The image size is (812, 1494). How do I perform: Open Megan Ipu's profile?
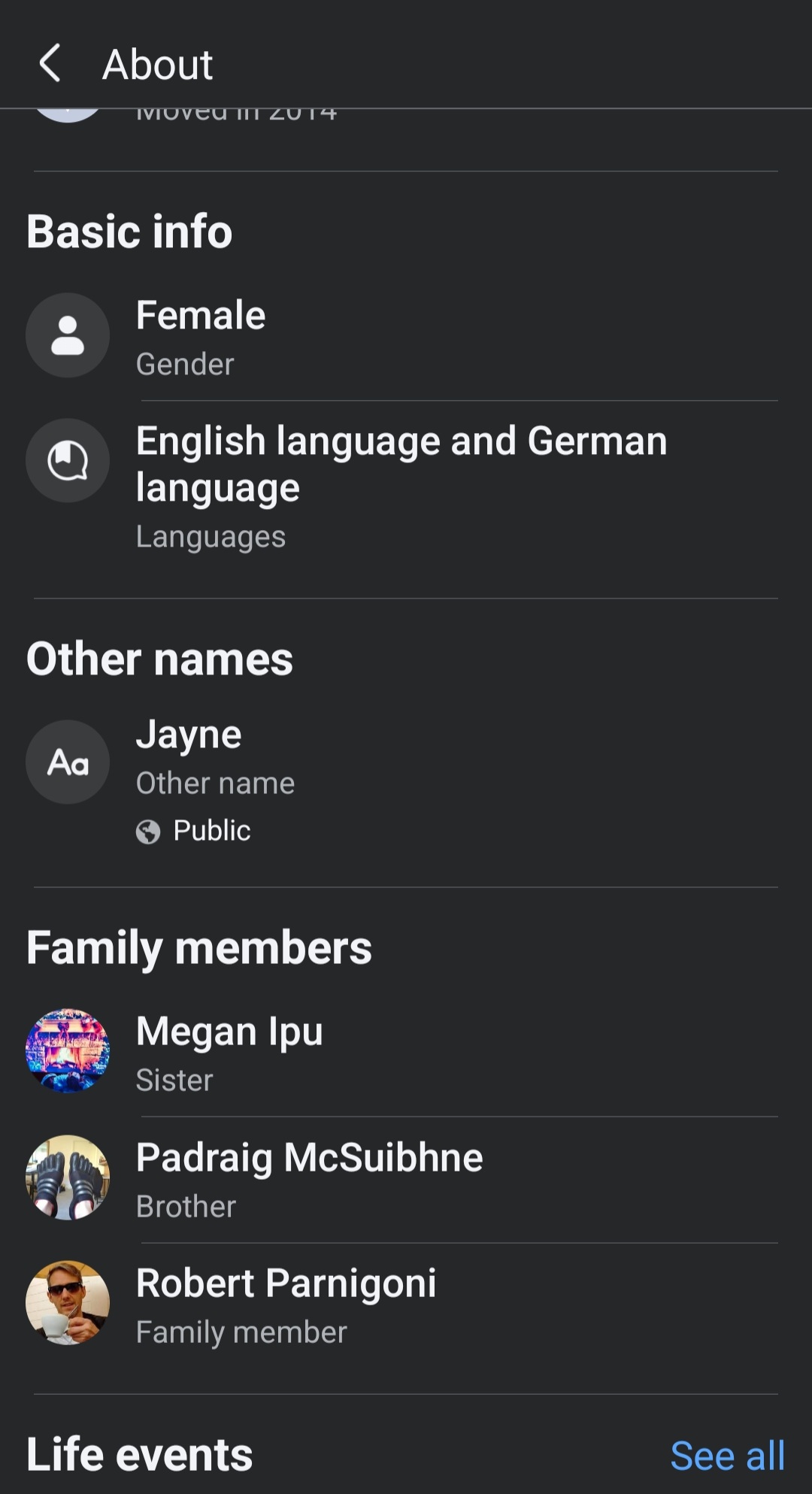click(x=406, y=1053)
